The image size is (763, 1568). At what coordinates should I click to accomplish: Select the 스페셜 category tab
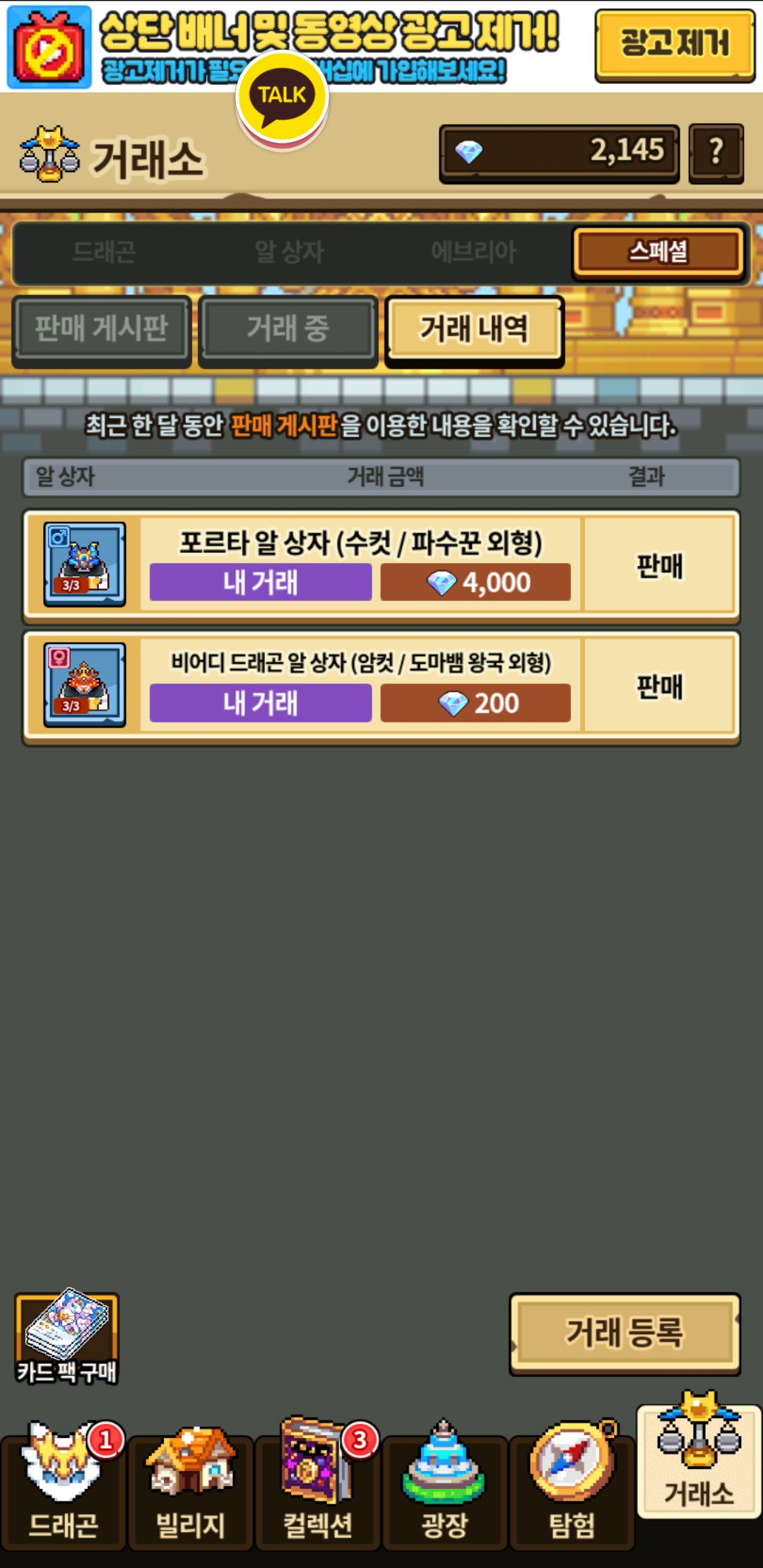click(658, 251)
